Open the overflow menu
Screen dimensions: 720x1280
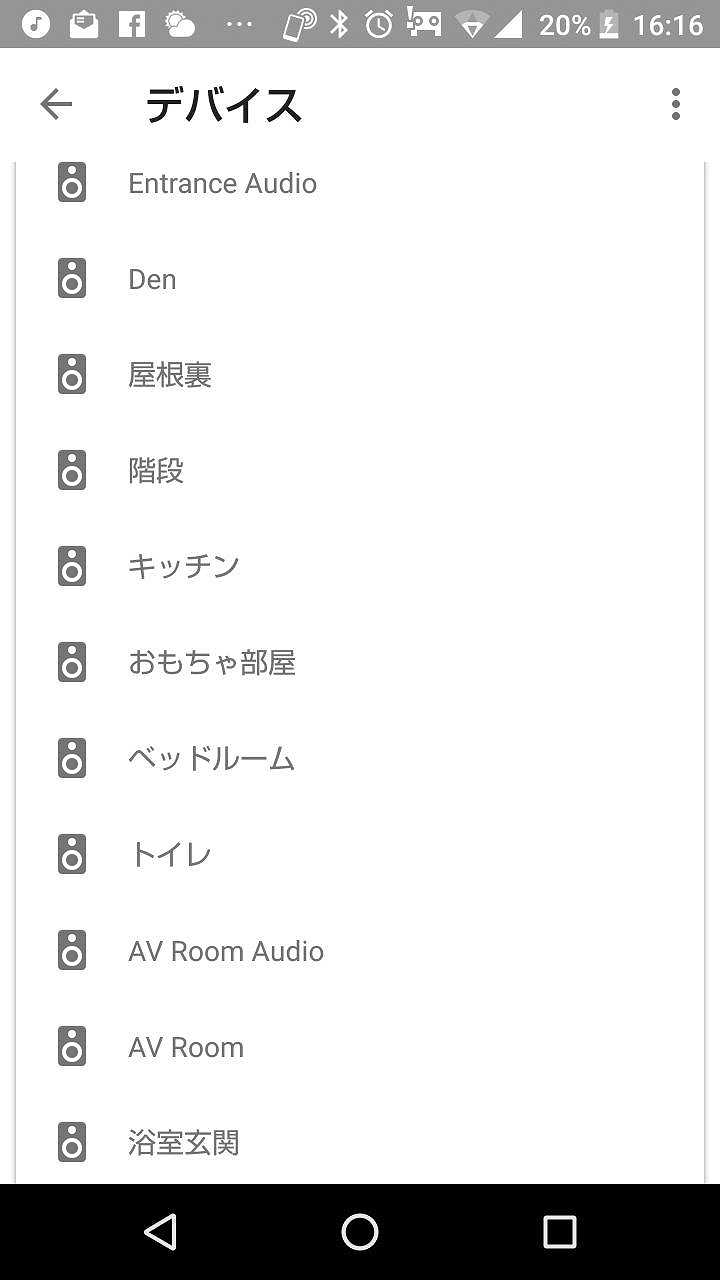(x=676, y=104)
